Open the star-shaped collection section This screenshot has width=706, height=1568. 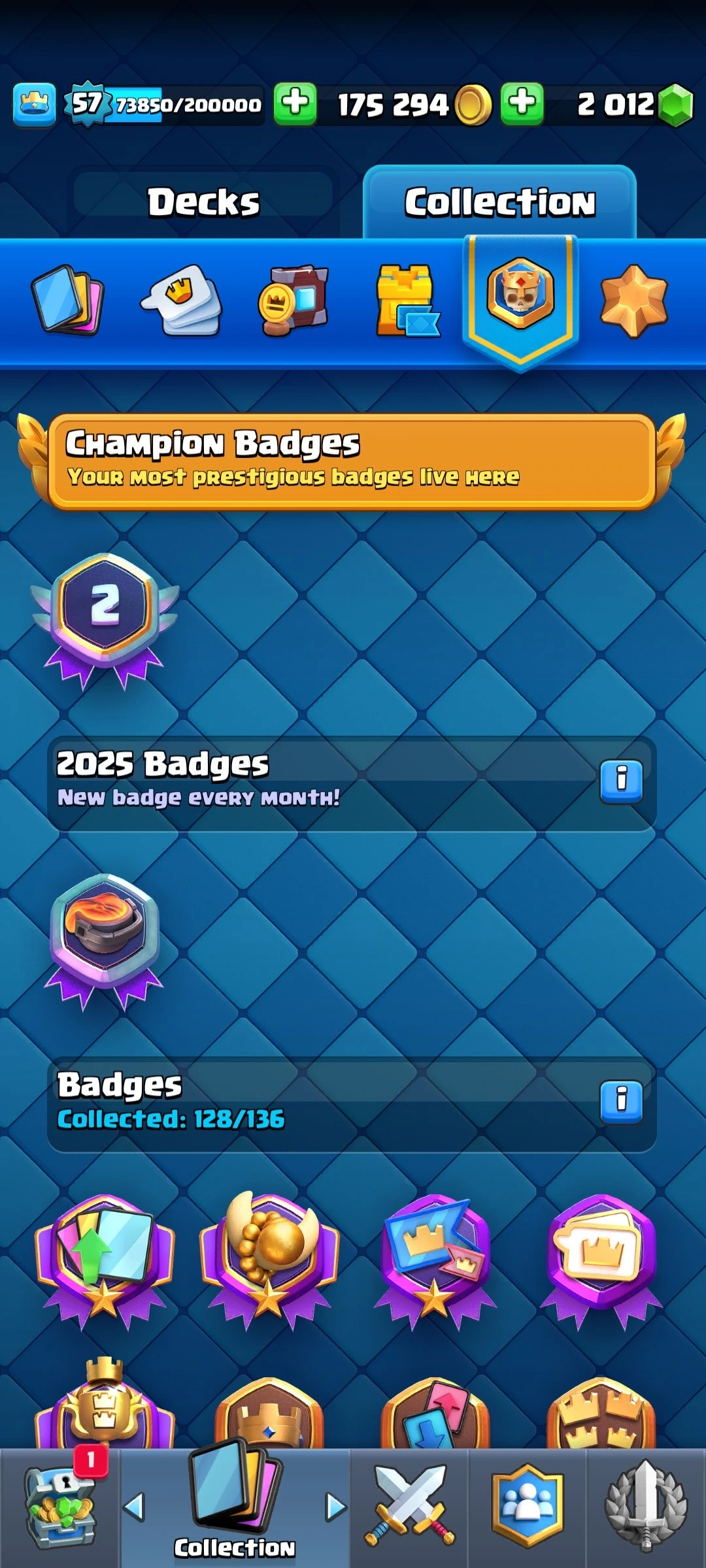point(633,301)
